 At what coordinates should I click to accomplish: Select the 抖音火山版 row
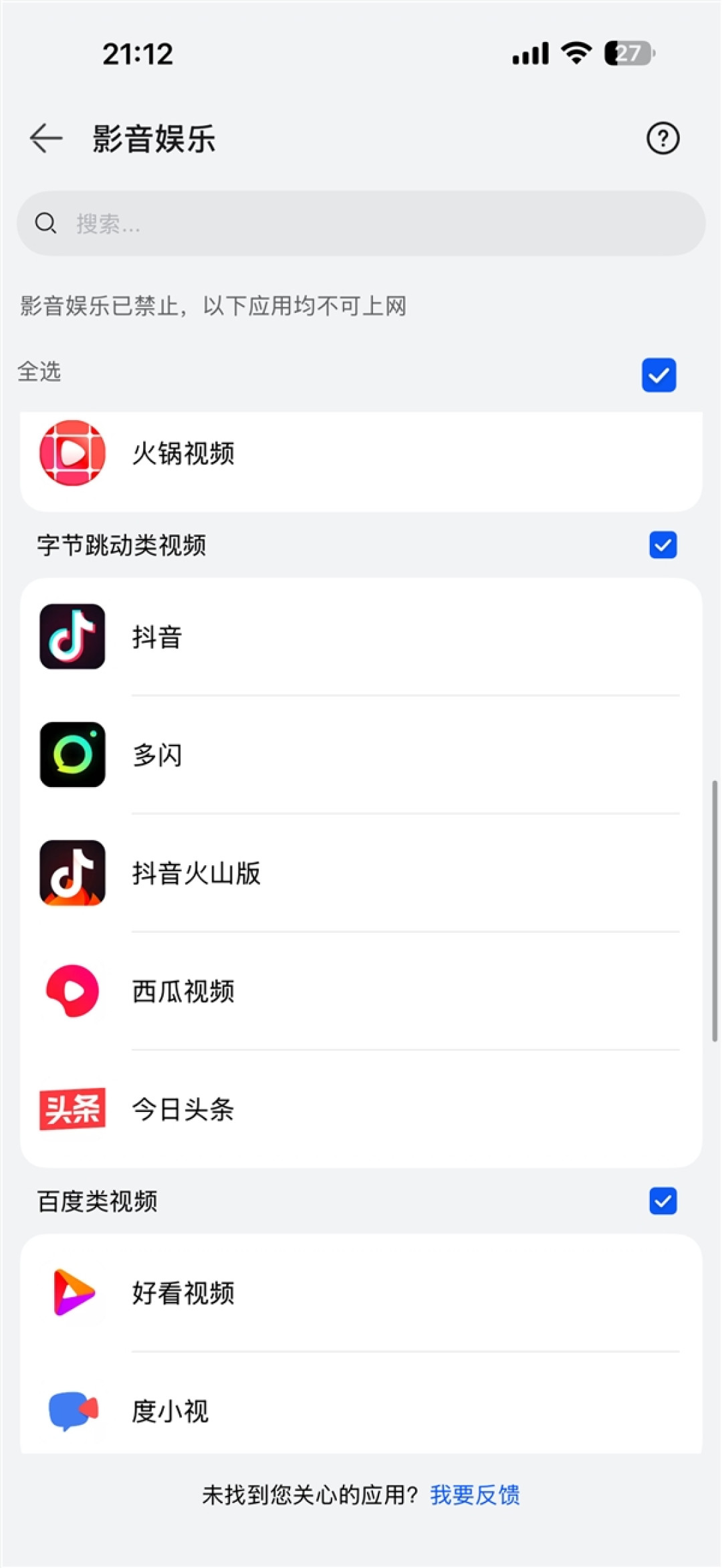361,873
